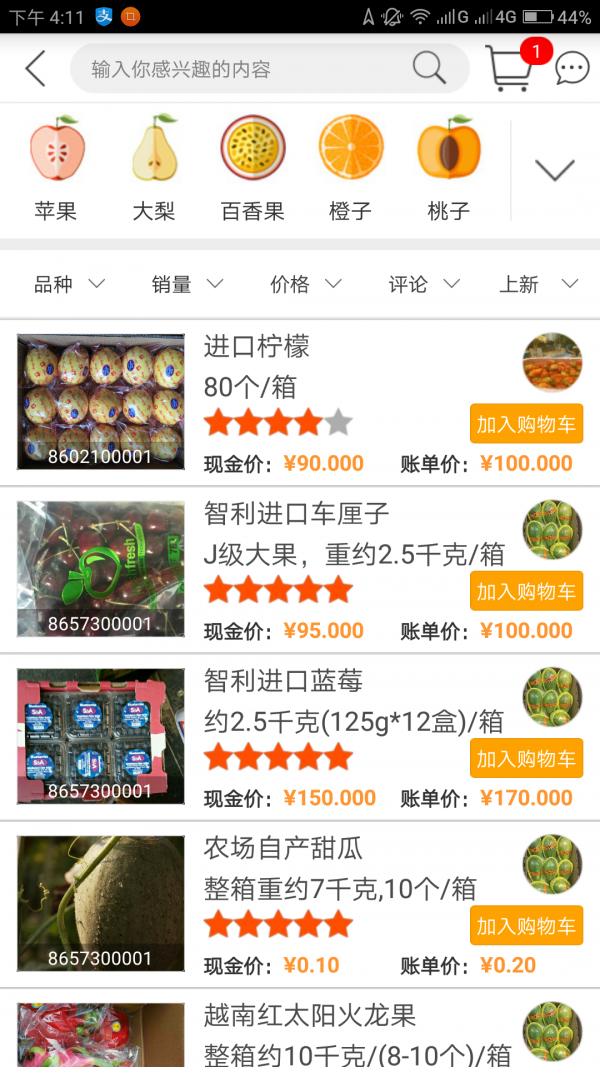
Task: Choose the 百香果 category
Action: tap(253, 168)
